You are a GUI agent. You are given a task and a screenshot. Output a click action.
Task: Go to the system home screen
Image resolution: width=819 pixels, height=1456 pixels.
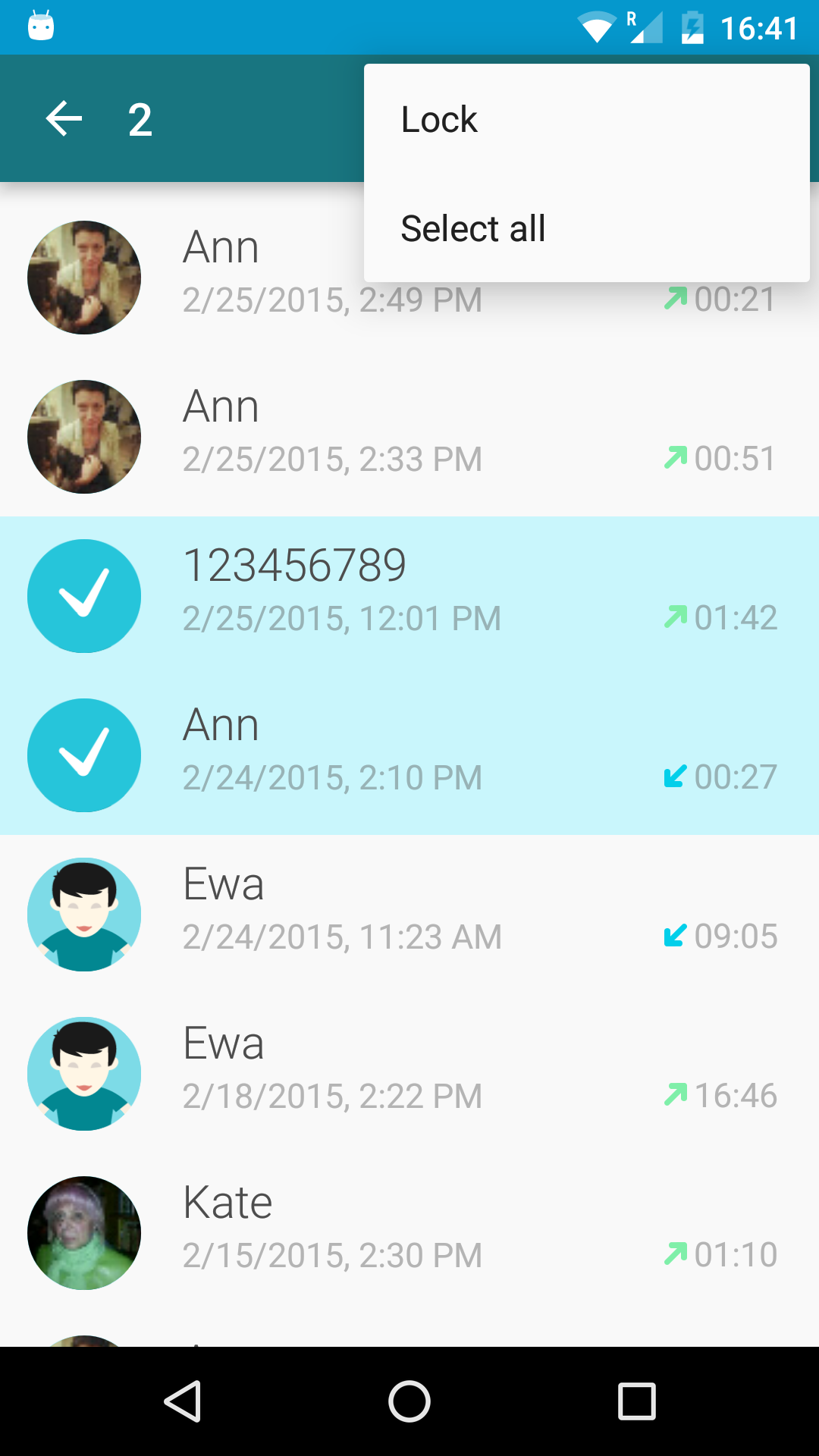[x=409, y=1401]
